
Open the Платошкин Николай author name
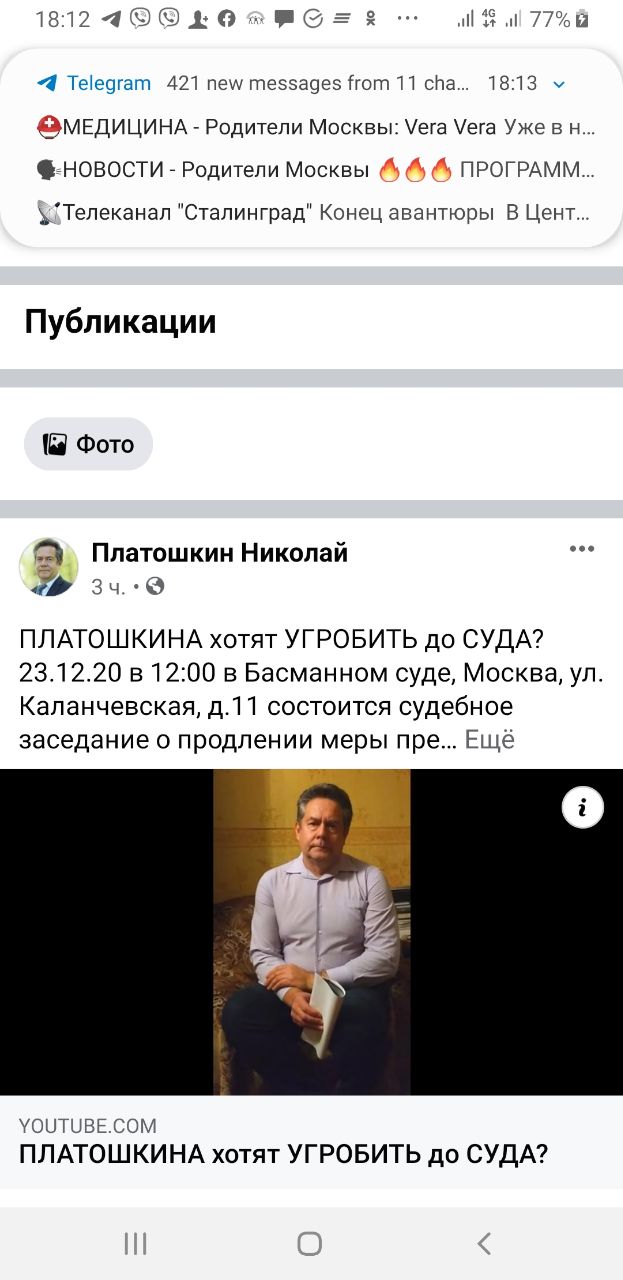coord(220,552)
